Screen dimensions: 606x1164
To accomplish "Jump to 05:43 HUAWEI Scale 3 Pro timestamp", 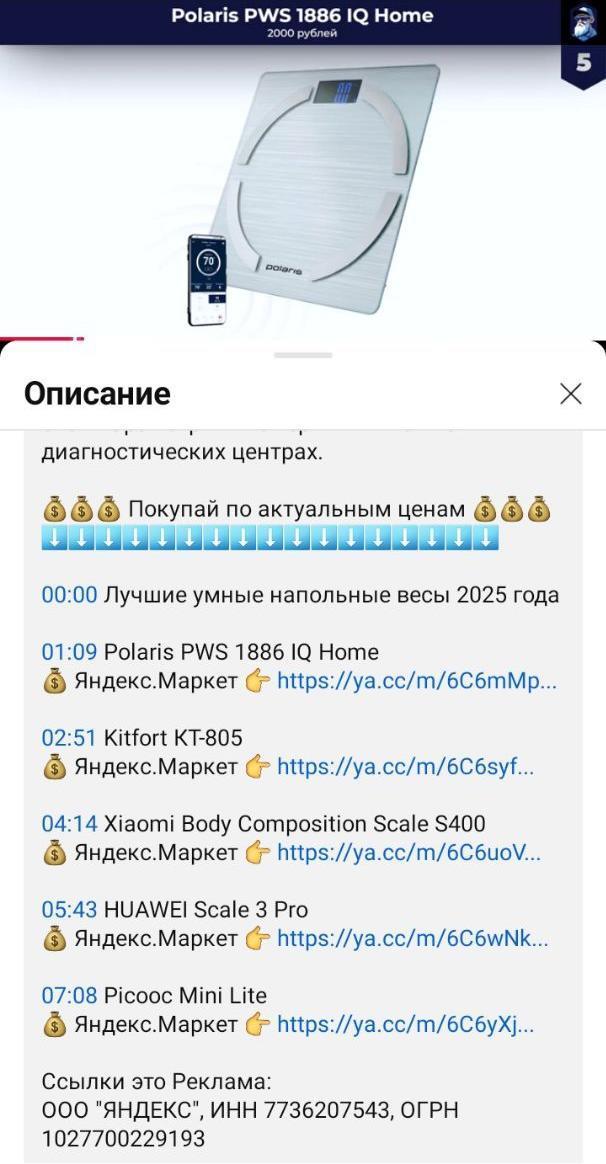I will pyautogui.click(x=69, y=909).
